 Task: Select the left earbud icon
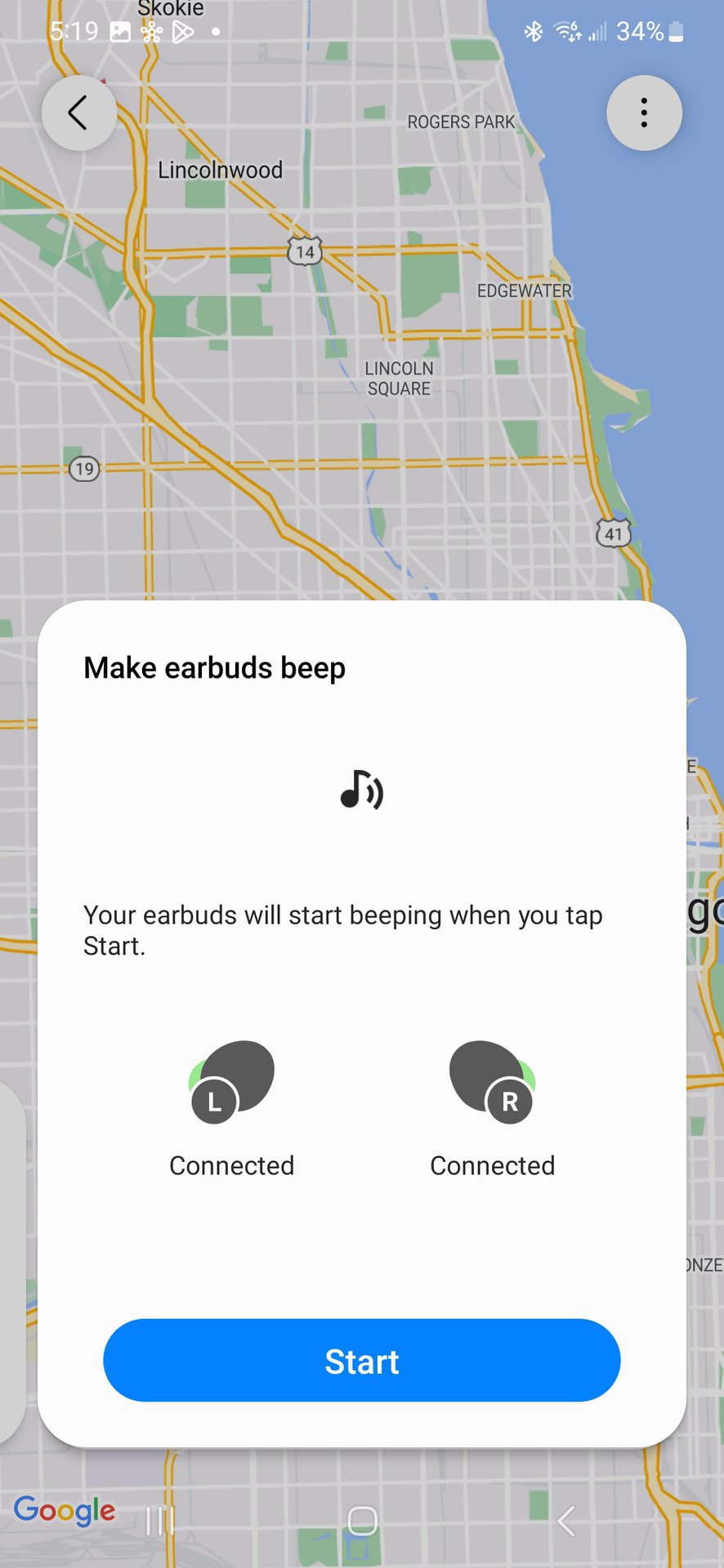pyautogui.click(x=232, y=1081)
